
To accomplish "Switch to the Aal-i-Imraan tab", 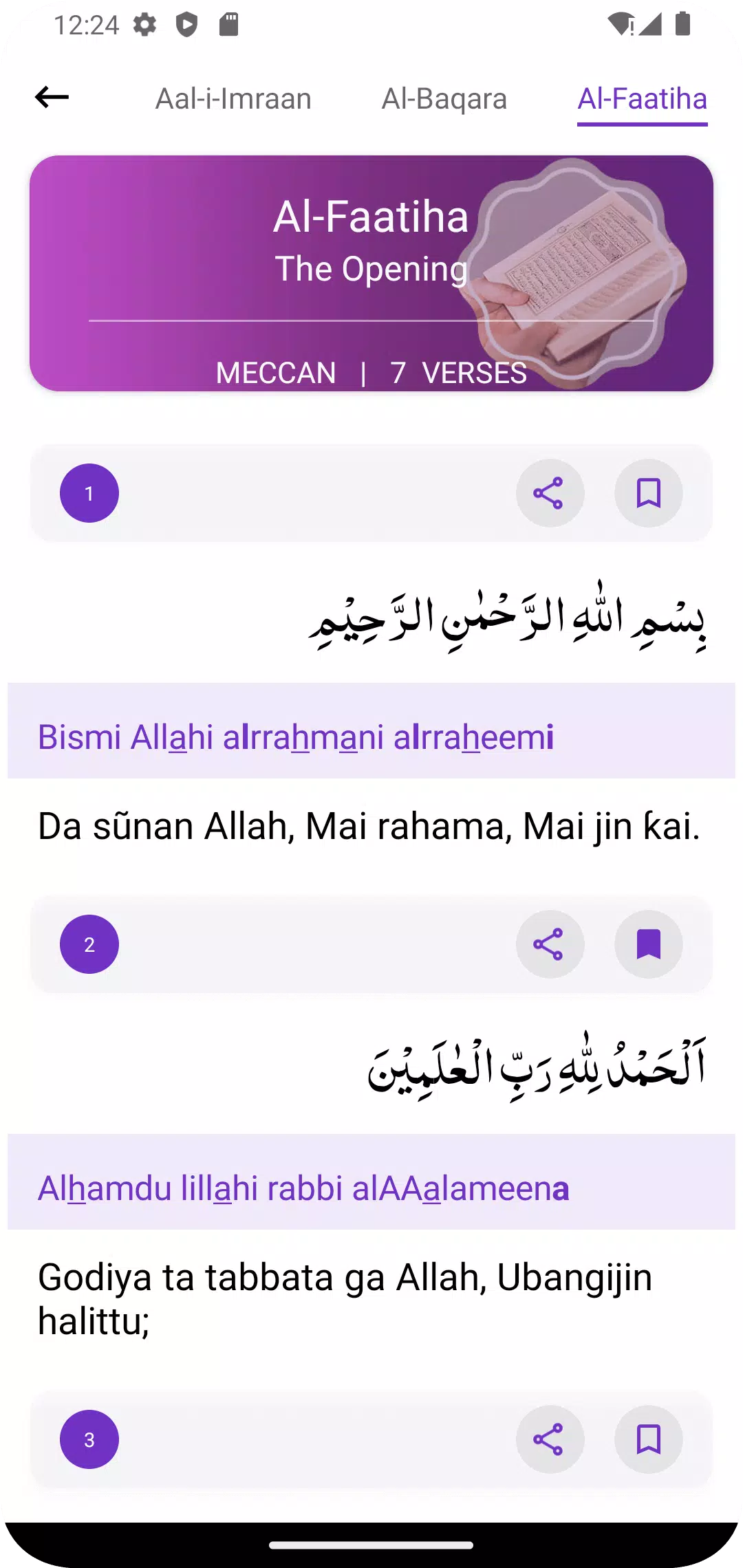I will point(233,99).
